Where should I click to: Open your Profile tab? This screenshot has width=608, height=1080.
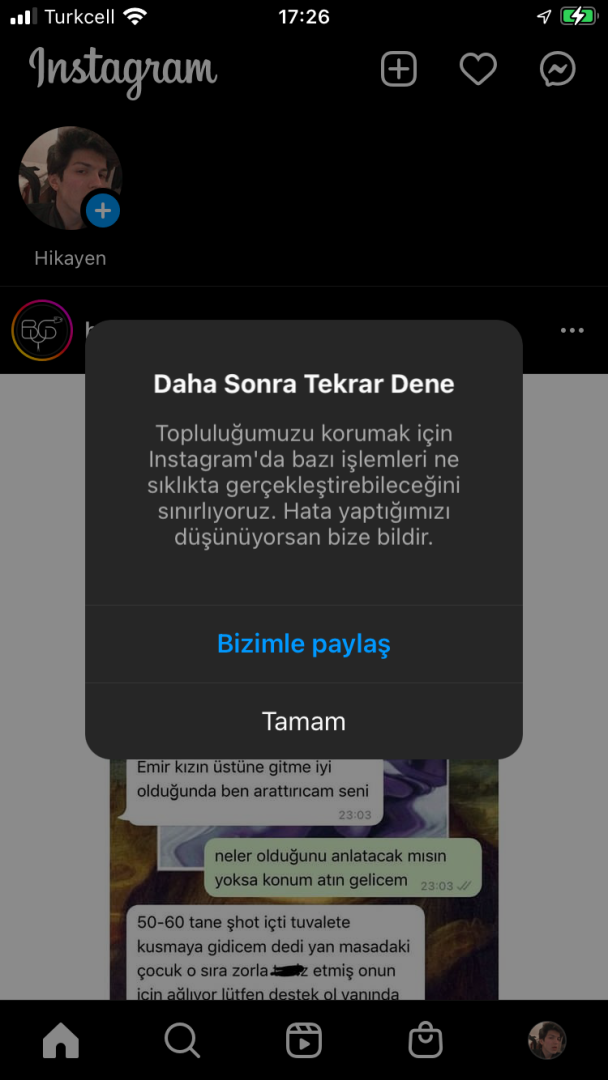tap(547, 1040)
